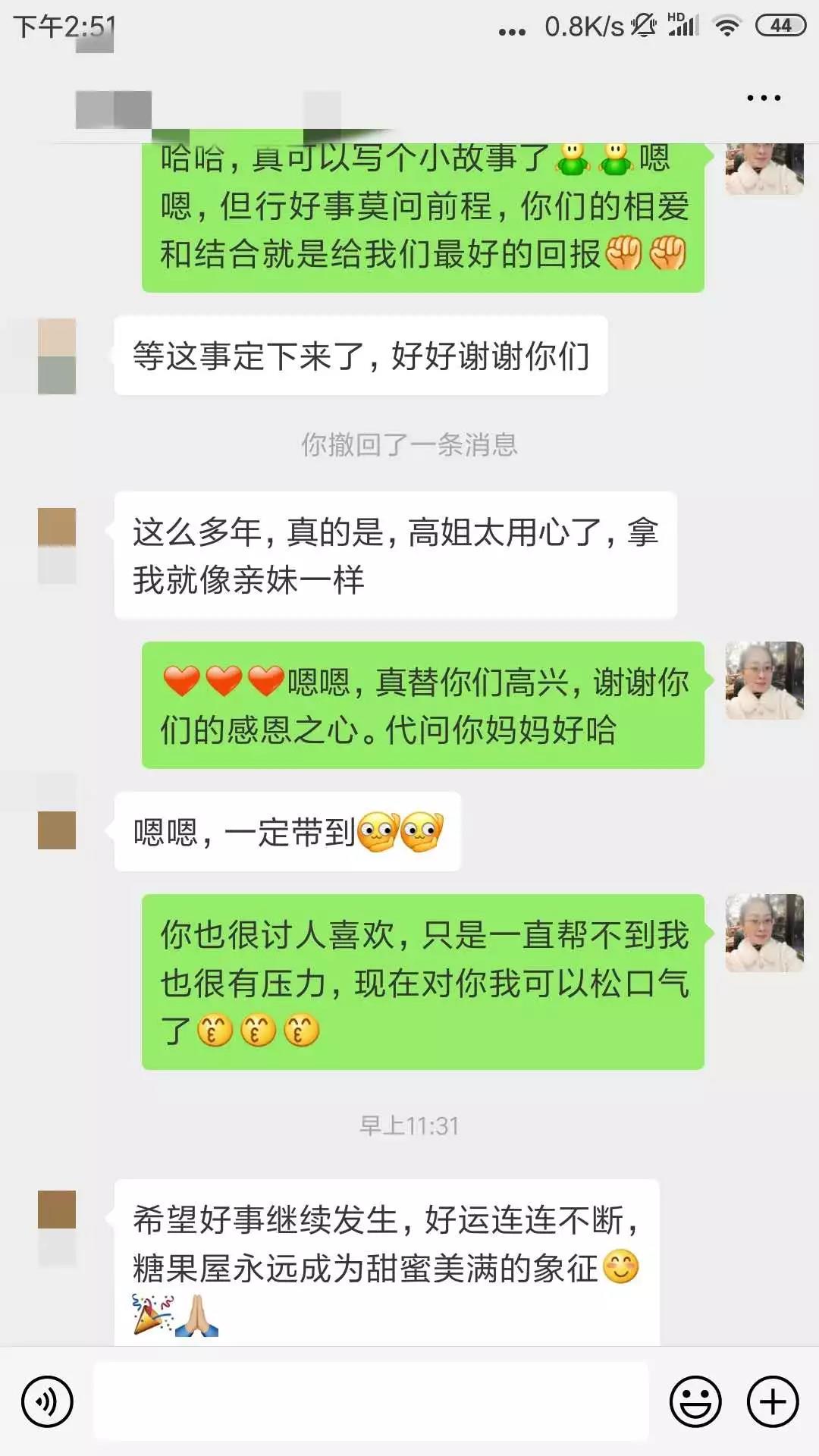Open the emoji sticker picker
The image size is (819, 1456).
tap(695, 1401)
